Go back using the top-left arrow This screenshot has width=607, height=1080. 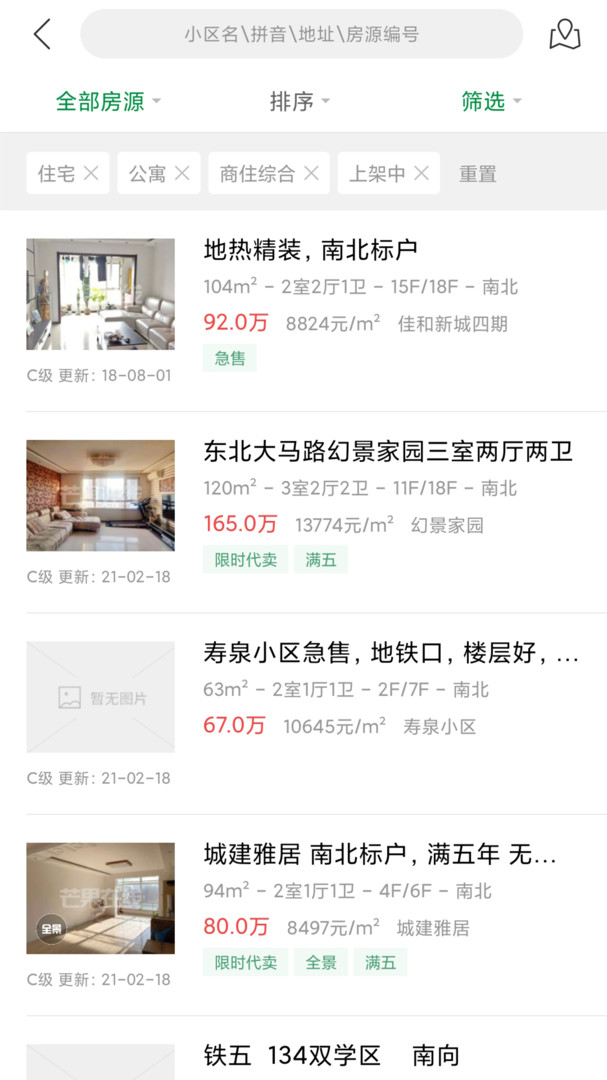point(41,34)
